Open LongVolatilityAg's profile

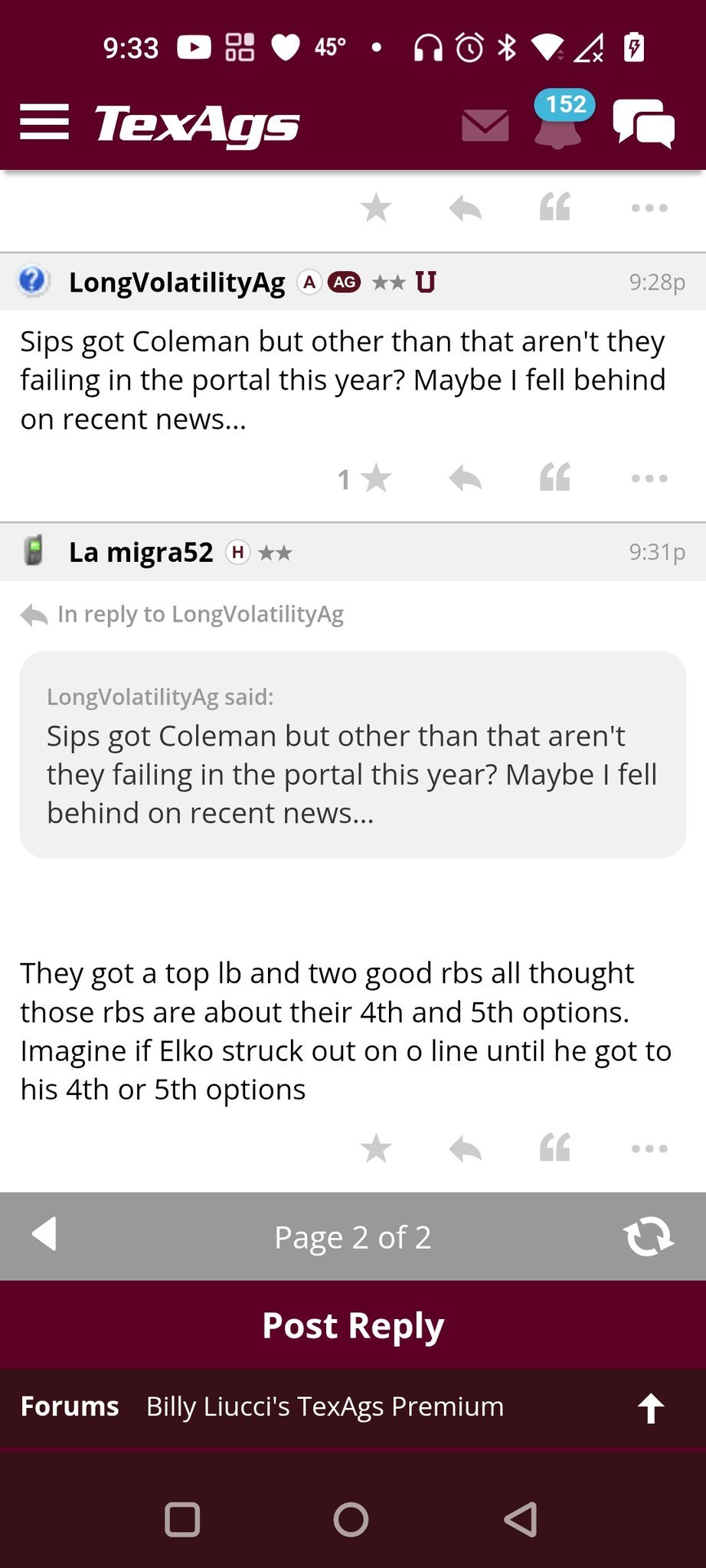(176, 283)
